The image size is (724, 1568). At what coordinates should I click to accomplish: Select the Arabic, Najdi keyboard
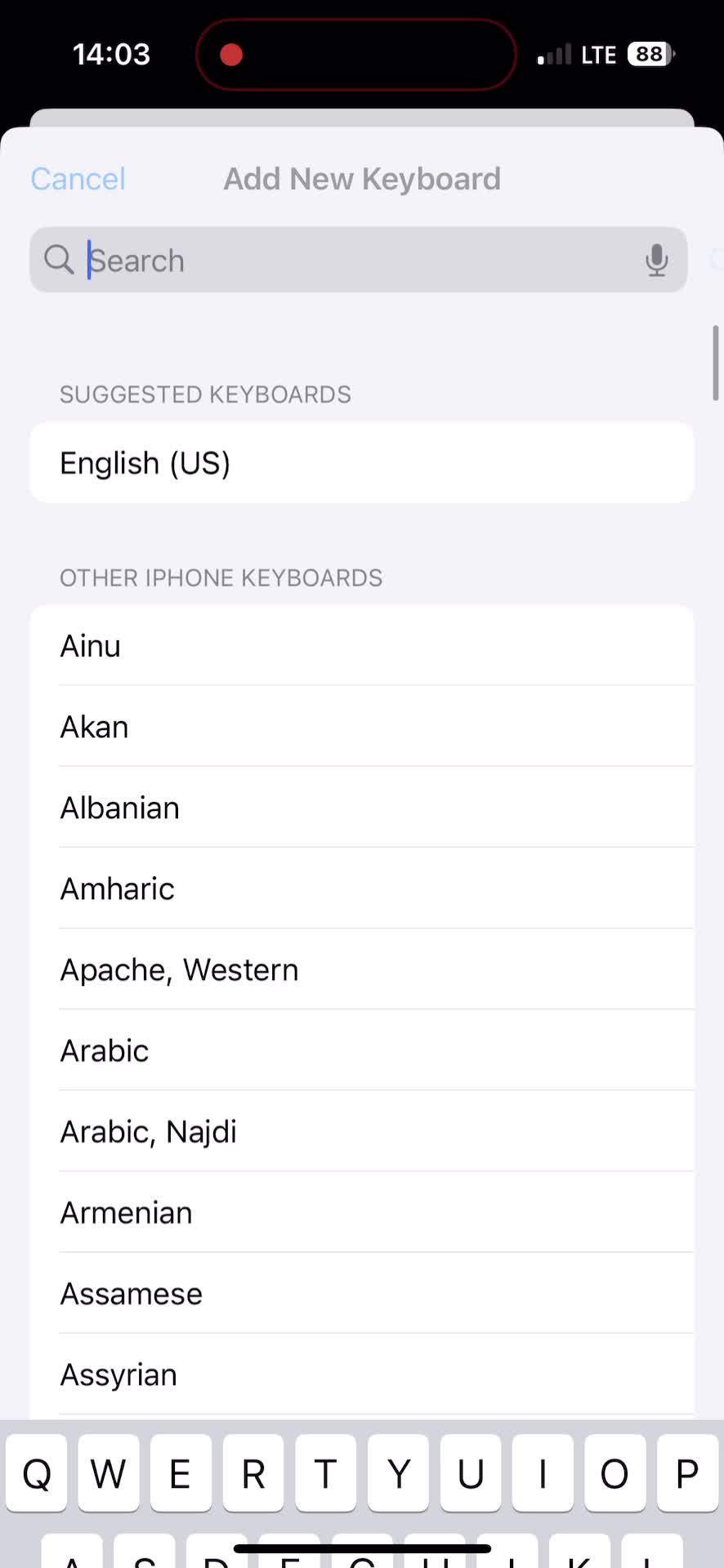pos(361,1132)
